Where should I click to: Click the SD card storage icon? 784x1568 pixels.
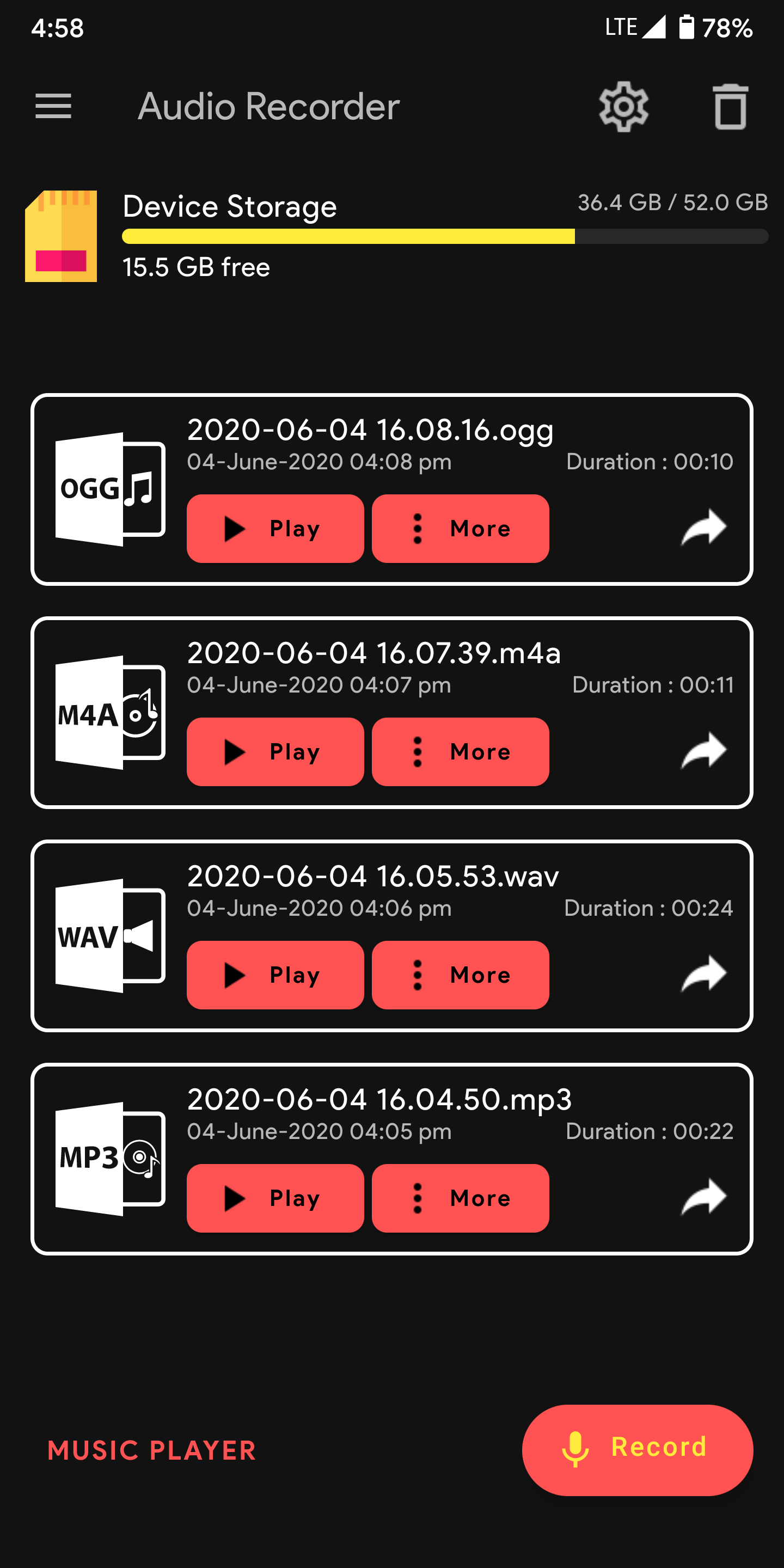click(x=61, y=234)
